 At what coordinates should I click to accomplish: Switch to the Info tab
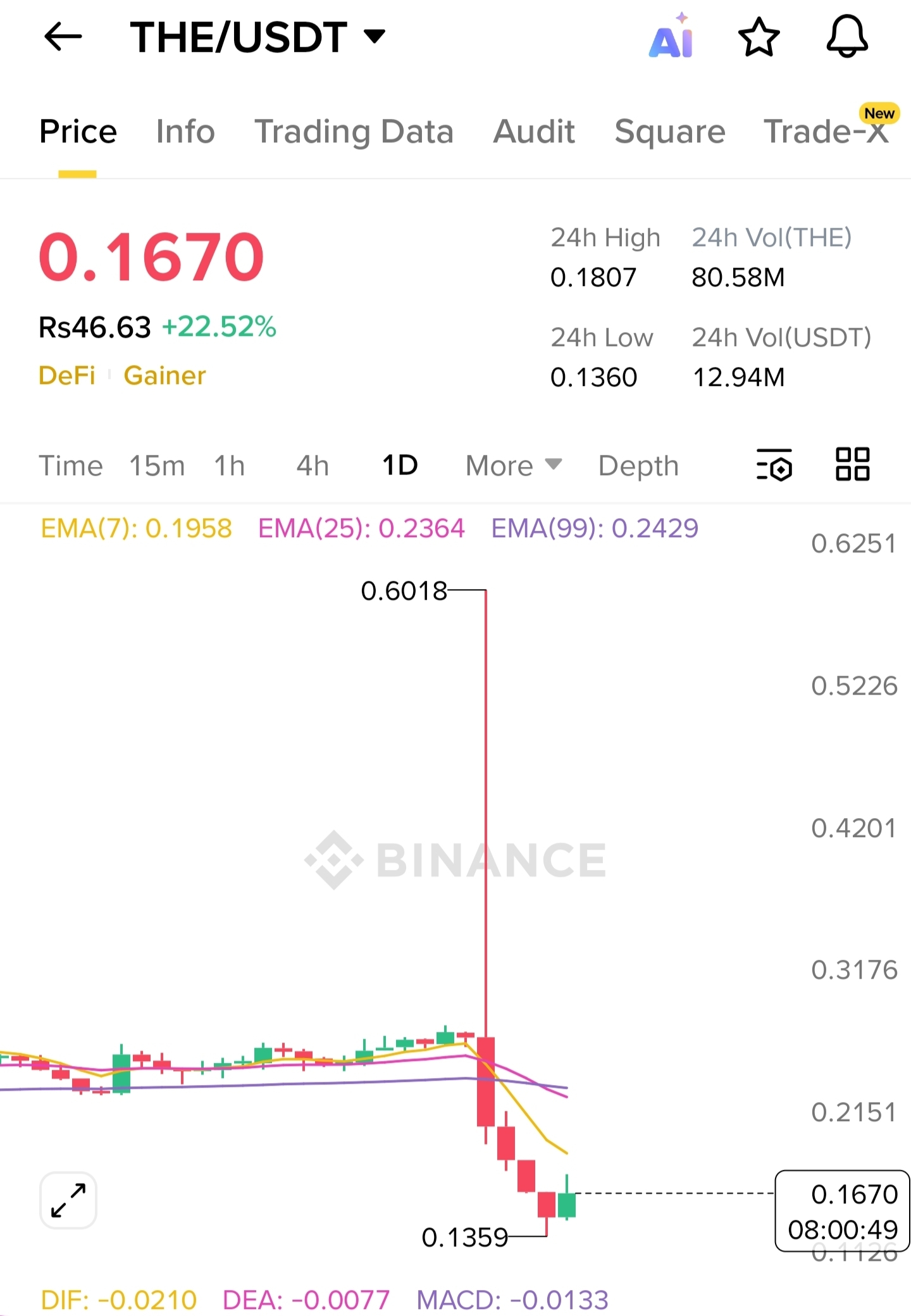coord(185,132)
